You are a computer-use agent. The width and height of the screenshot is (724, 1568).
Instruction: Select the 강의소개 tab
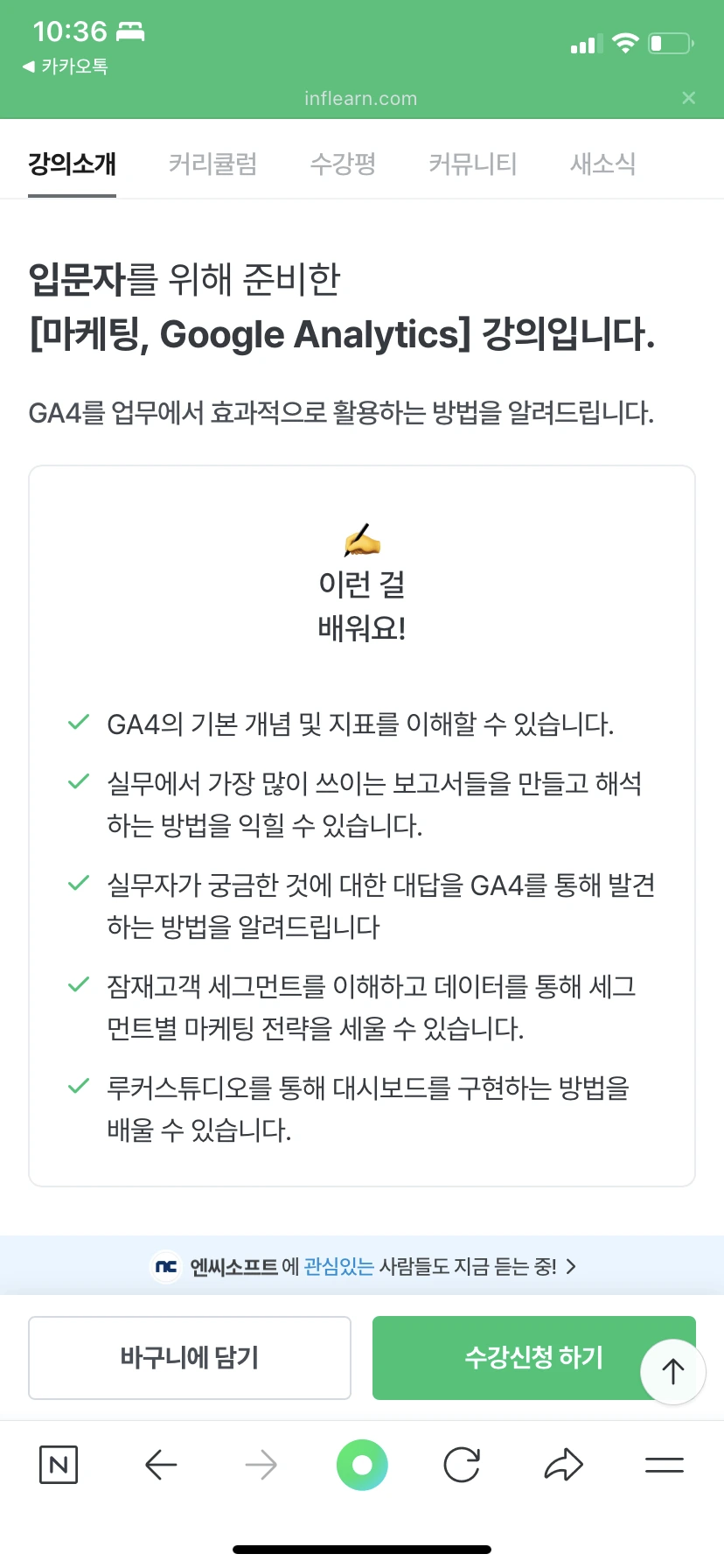[72, 164]
